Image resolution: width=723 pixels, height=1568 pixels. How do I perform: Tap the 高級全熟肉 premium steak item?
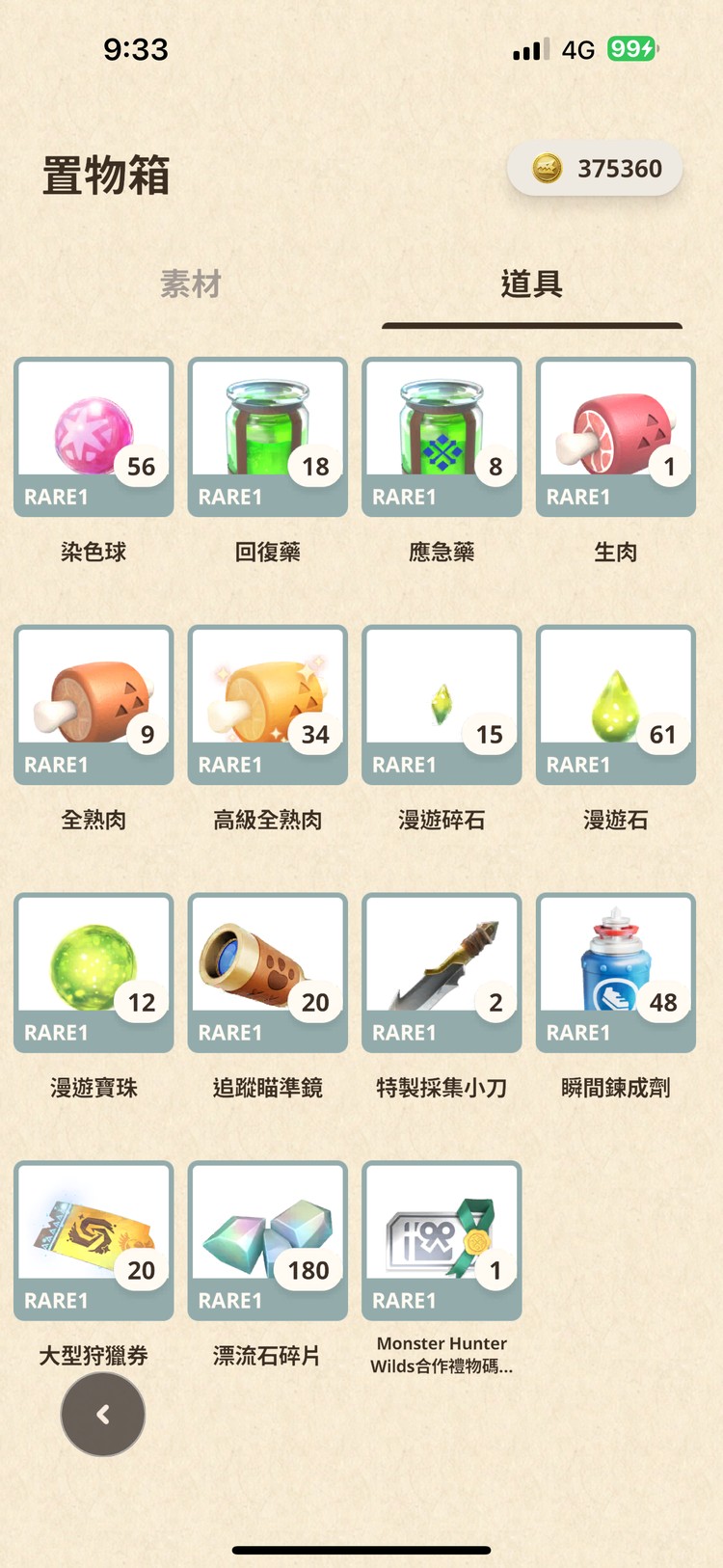tap(267, 704)
